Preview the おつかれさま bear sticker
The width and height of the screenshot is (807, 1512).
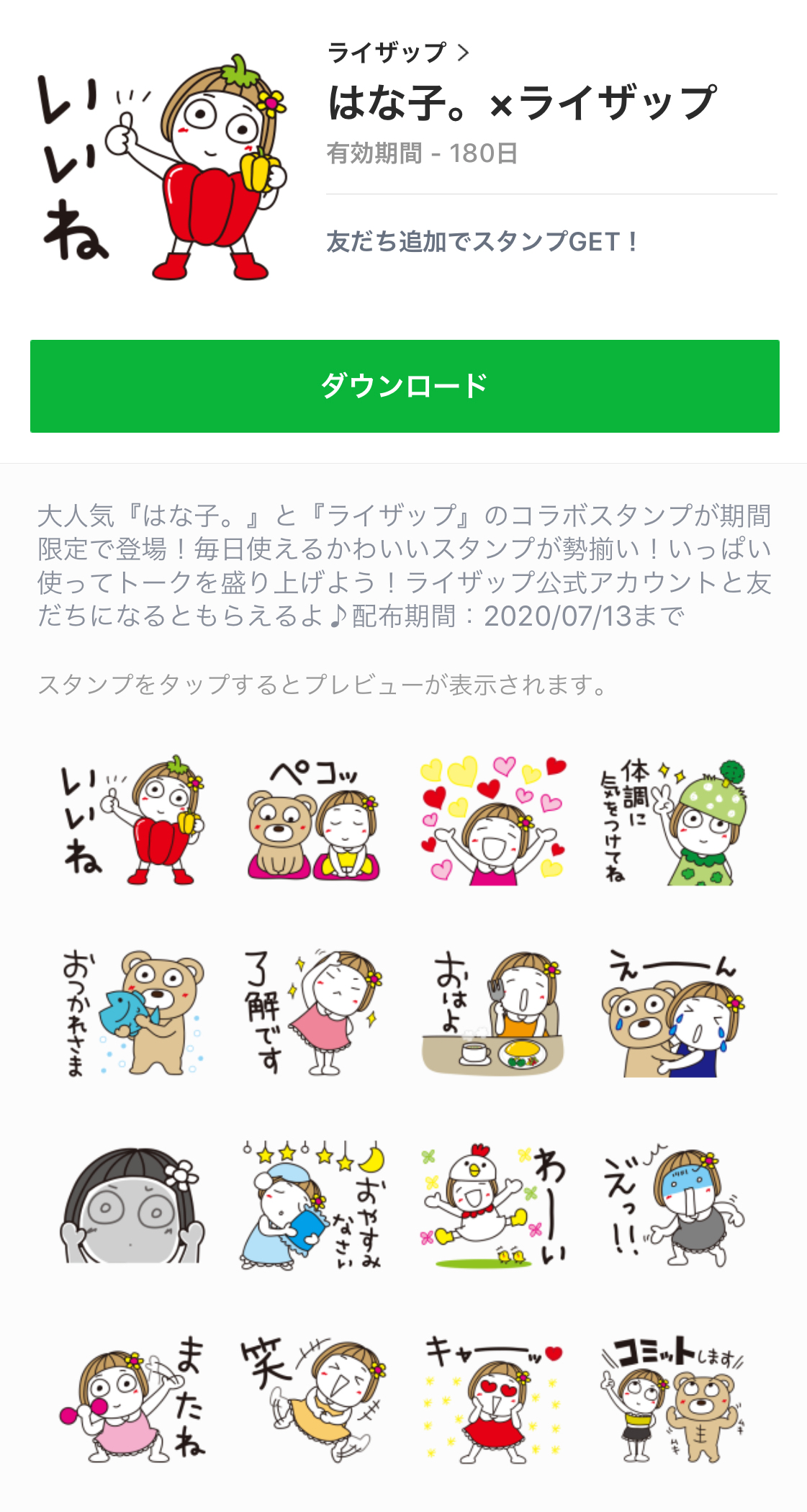(133, 1014)
